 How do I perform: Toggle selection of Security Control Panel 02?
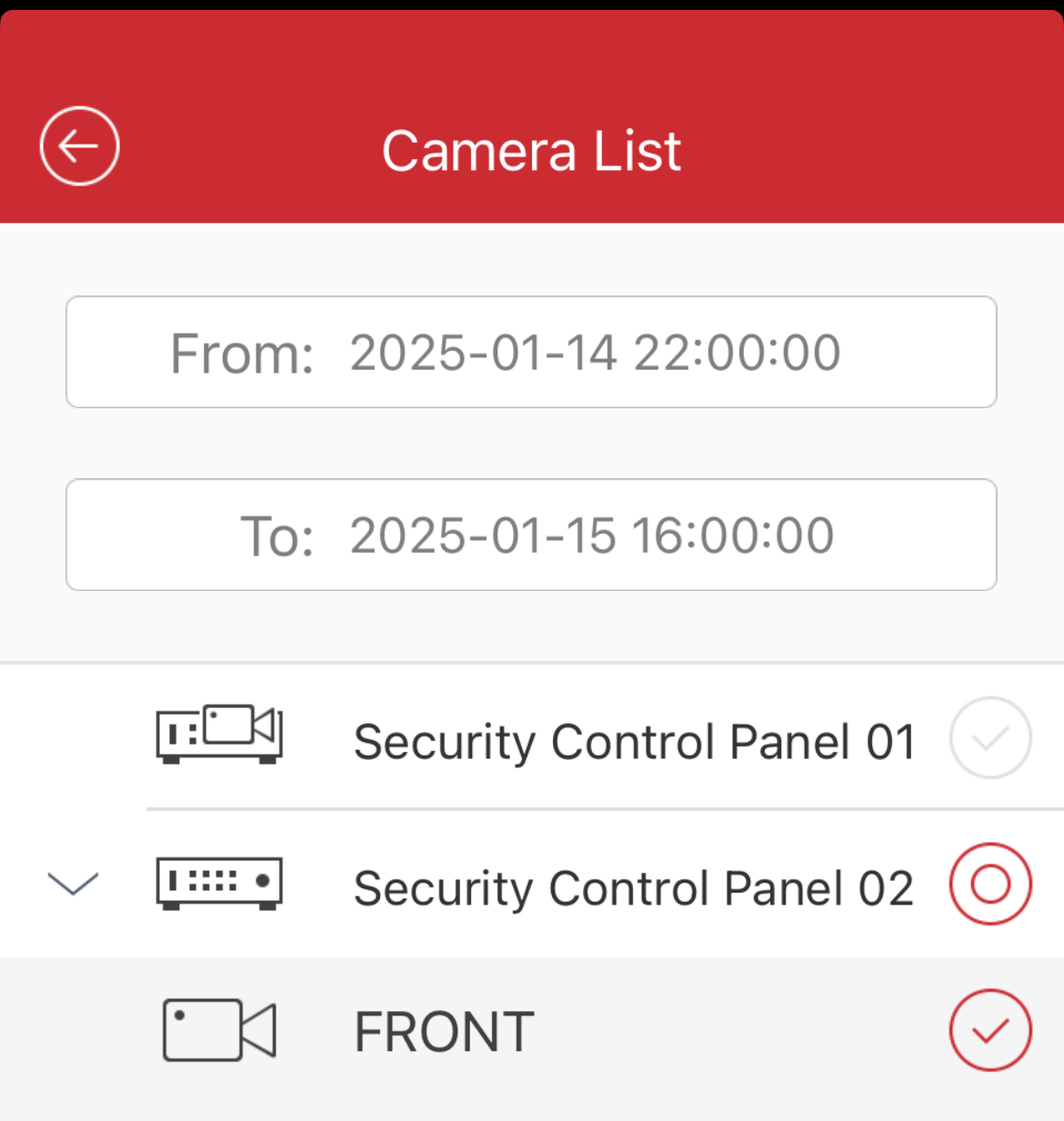(x=990, y=884)
